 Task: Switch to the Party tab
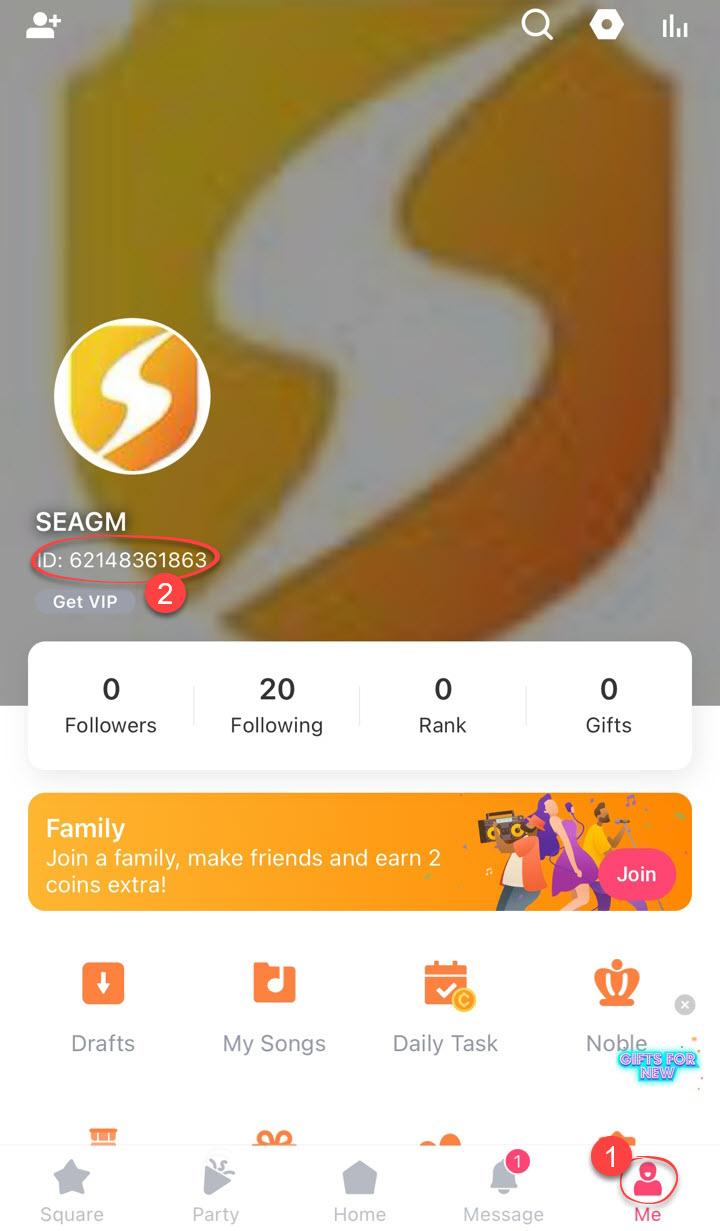[x=216, y=1190]
